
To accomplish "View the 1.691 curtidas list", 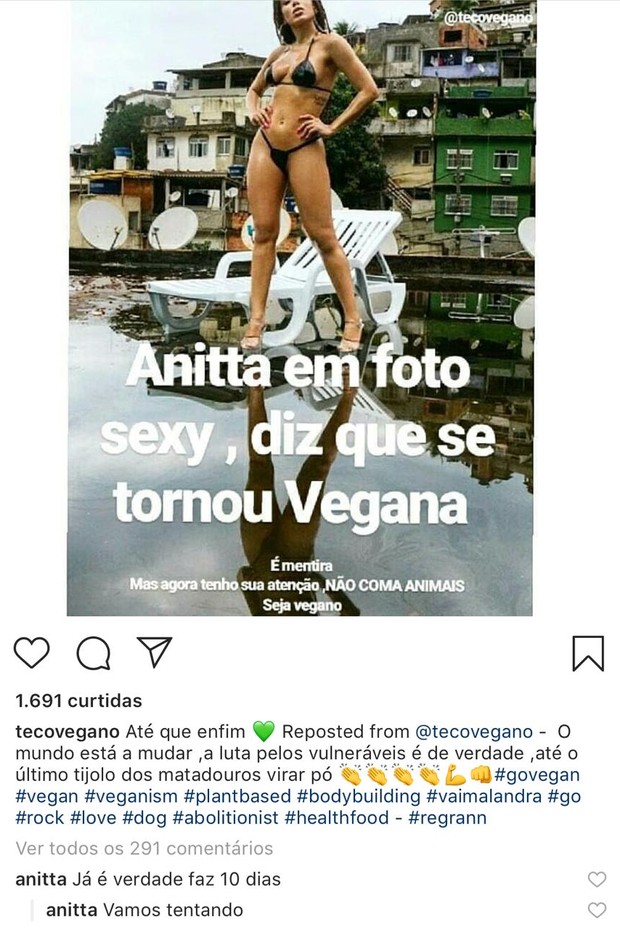I will point(78,701).
